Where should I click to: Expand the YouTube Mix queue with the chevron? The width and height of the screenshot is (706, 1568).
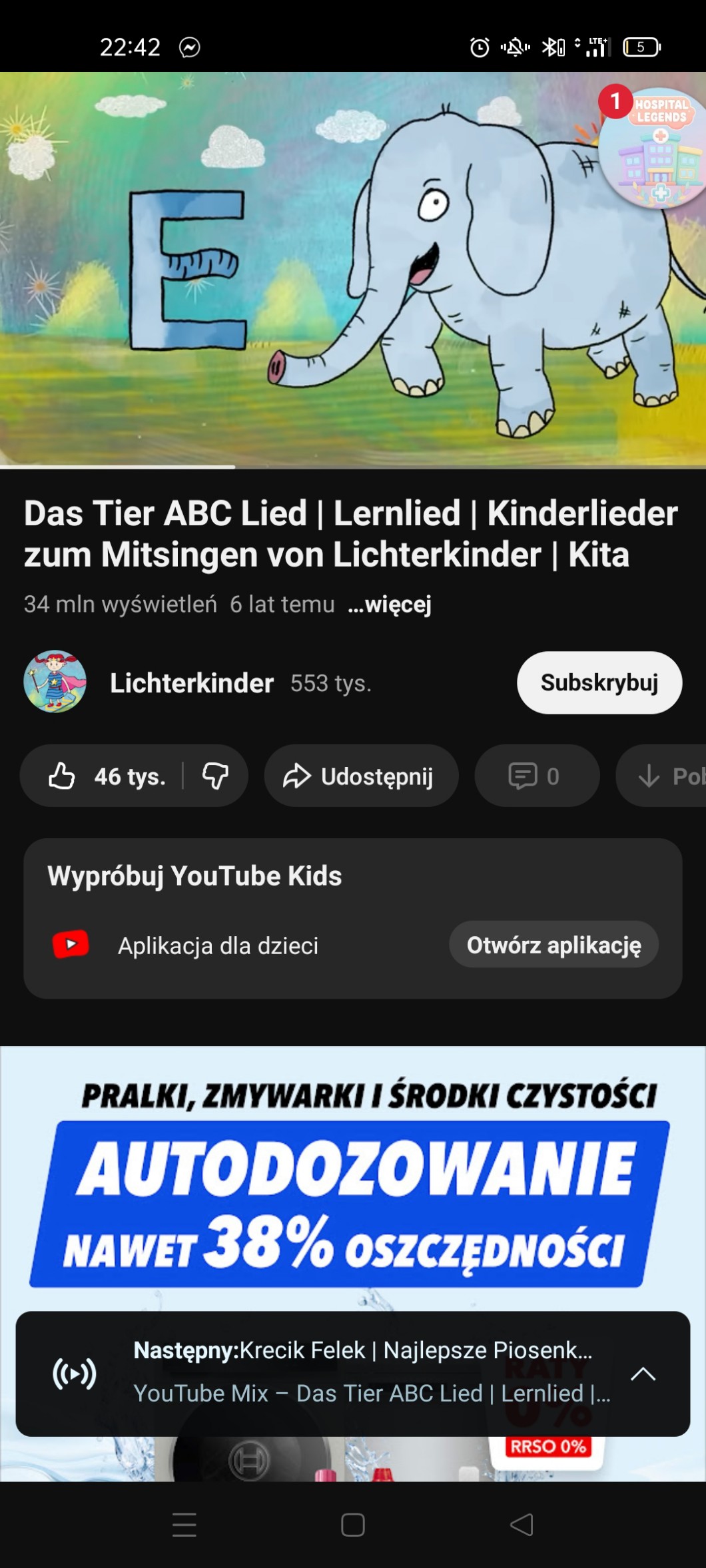tap(643, 1374)
